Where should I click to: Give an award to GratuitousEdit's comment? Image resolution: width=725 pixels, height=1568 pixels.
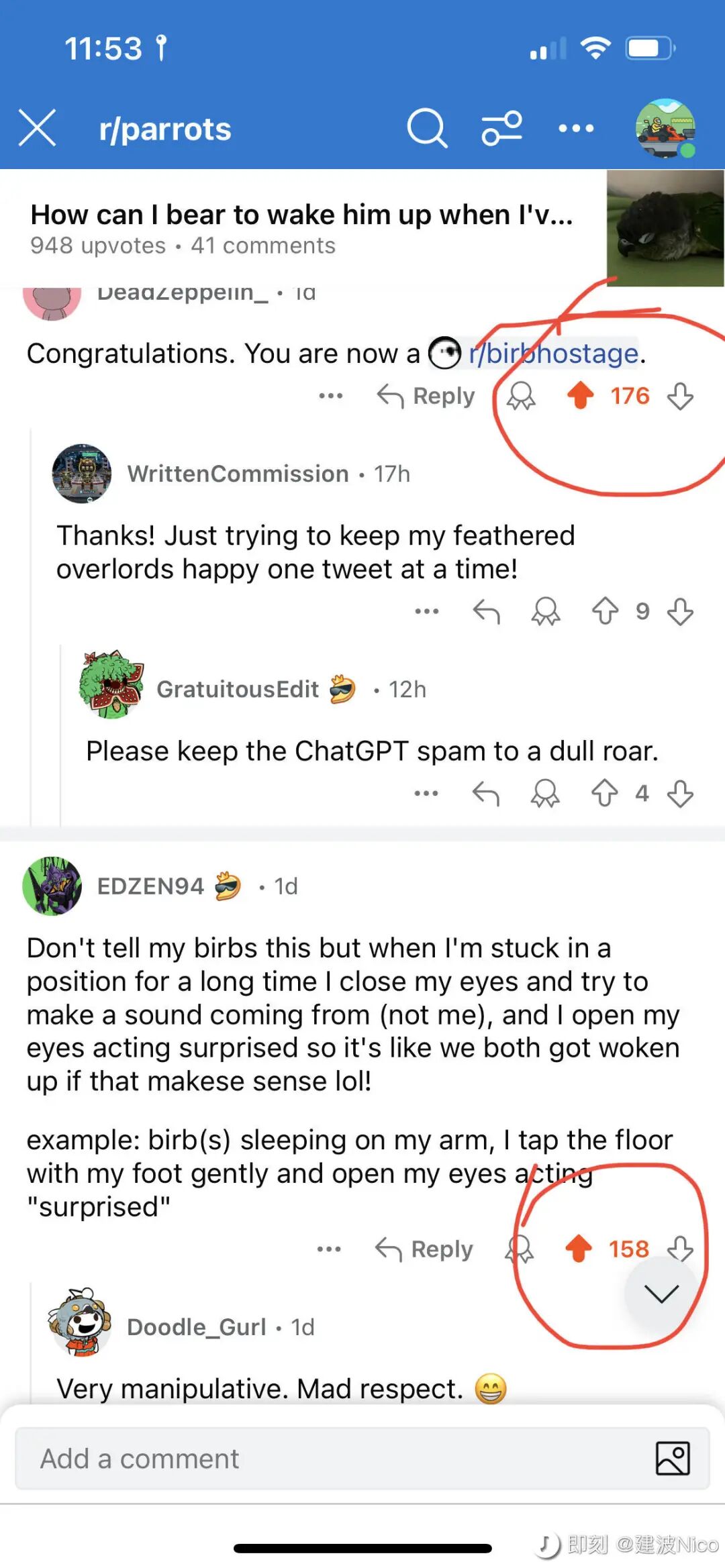coord(545,794)
